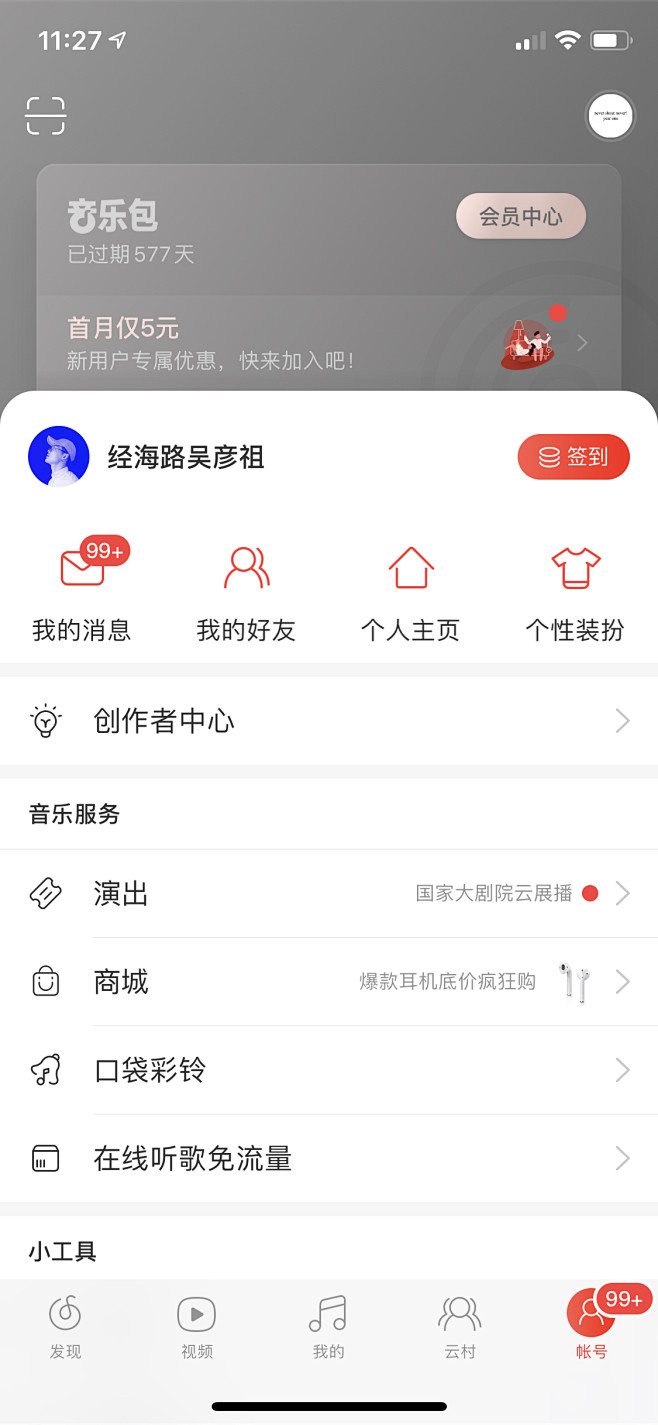Switch to the 云村 tab

pyautogui.click(x=460, y=1327)
